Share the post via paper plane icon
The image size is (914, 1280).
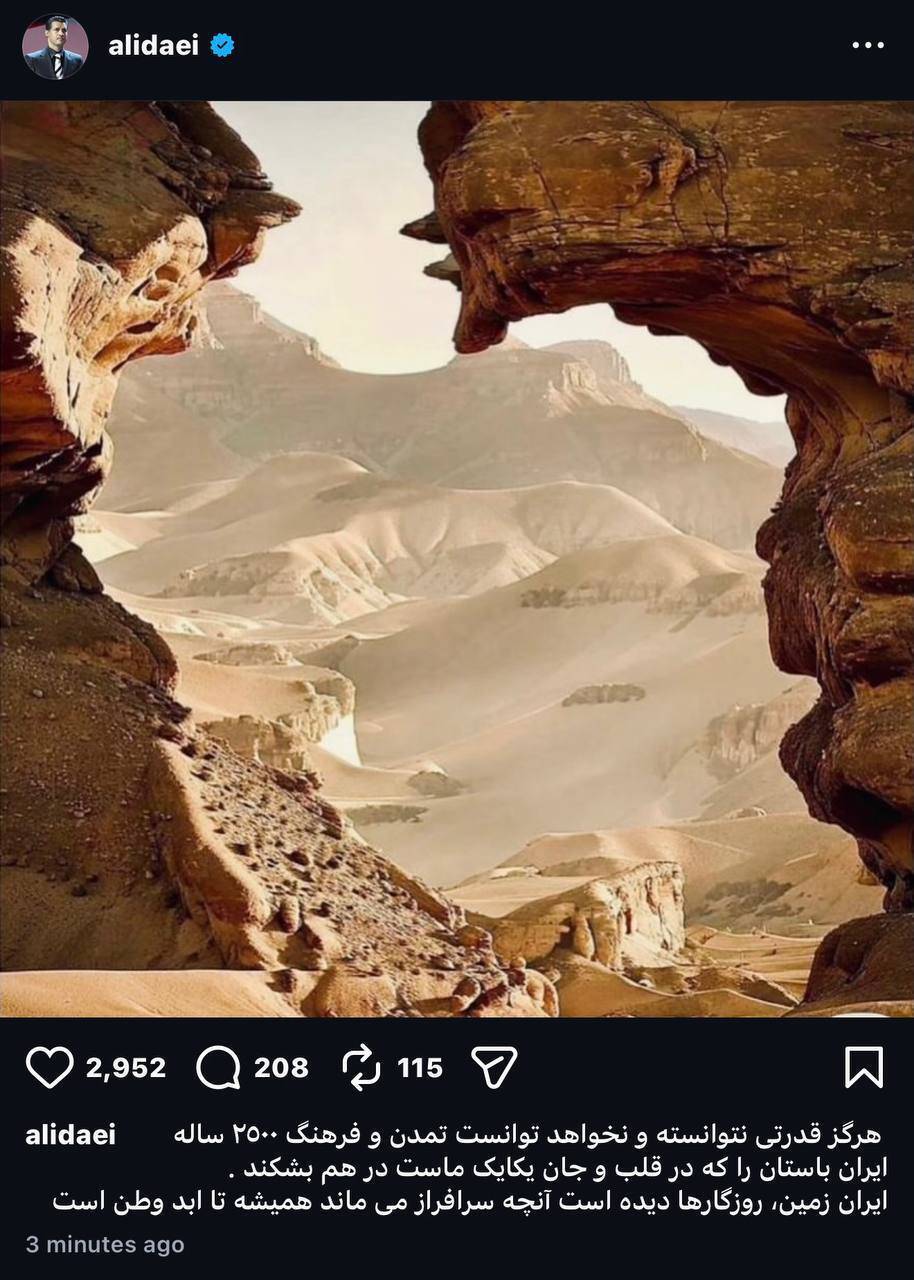click(494, 1068)
